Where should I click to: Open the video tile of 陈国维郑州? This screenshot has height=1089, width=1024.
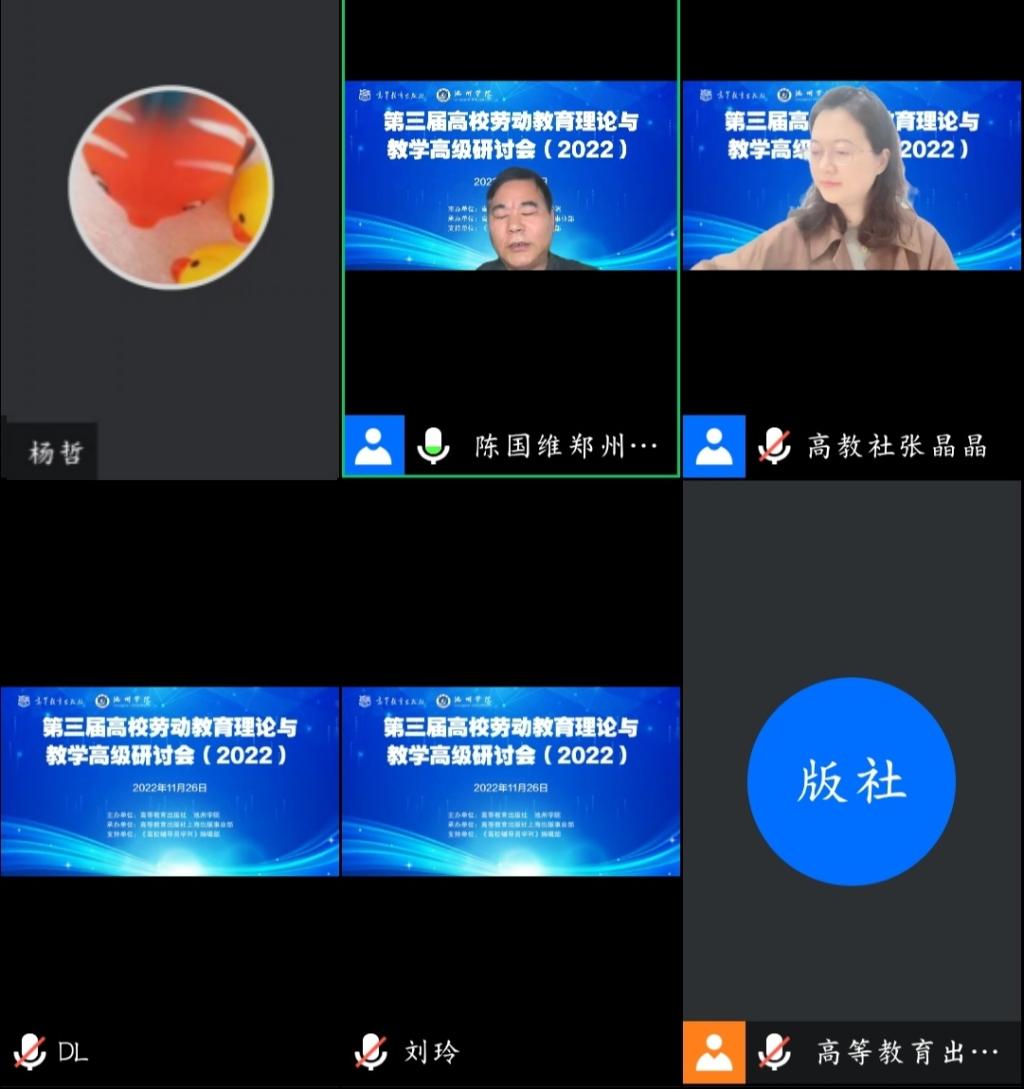pos(511,240)
